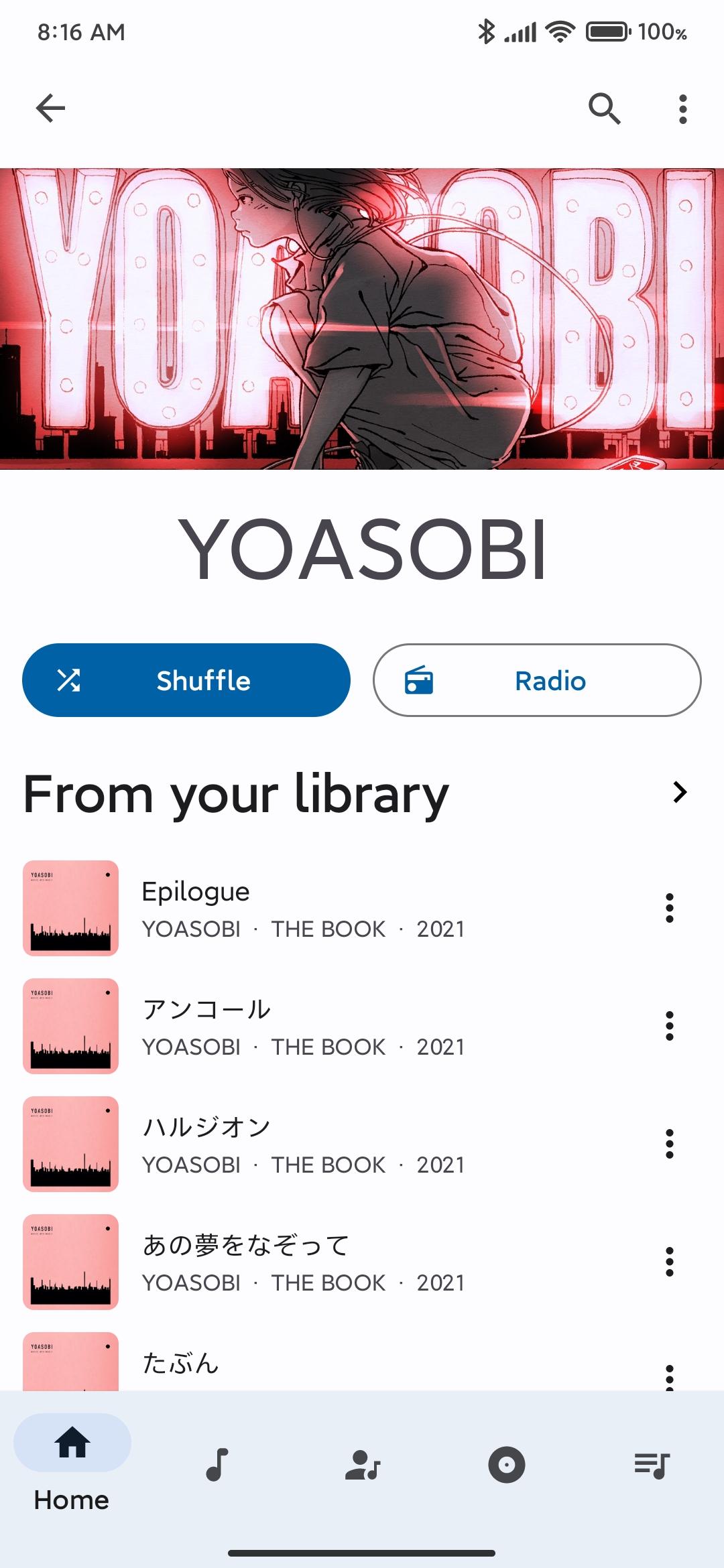Start YOASOBI radio
Screen dimensions: 724x1568
[537, 680]
